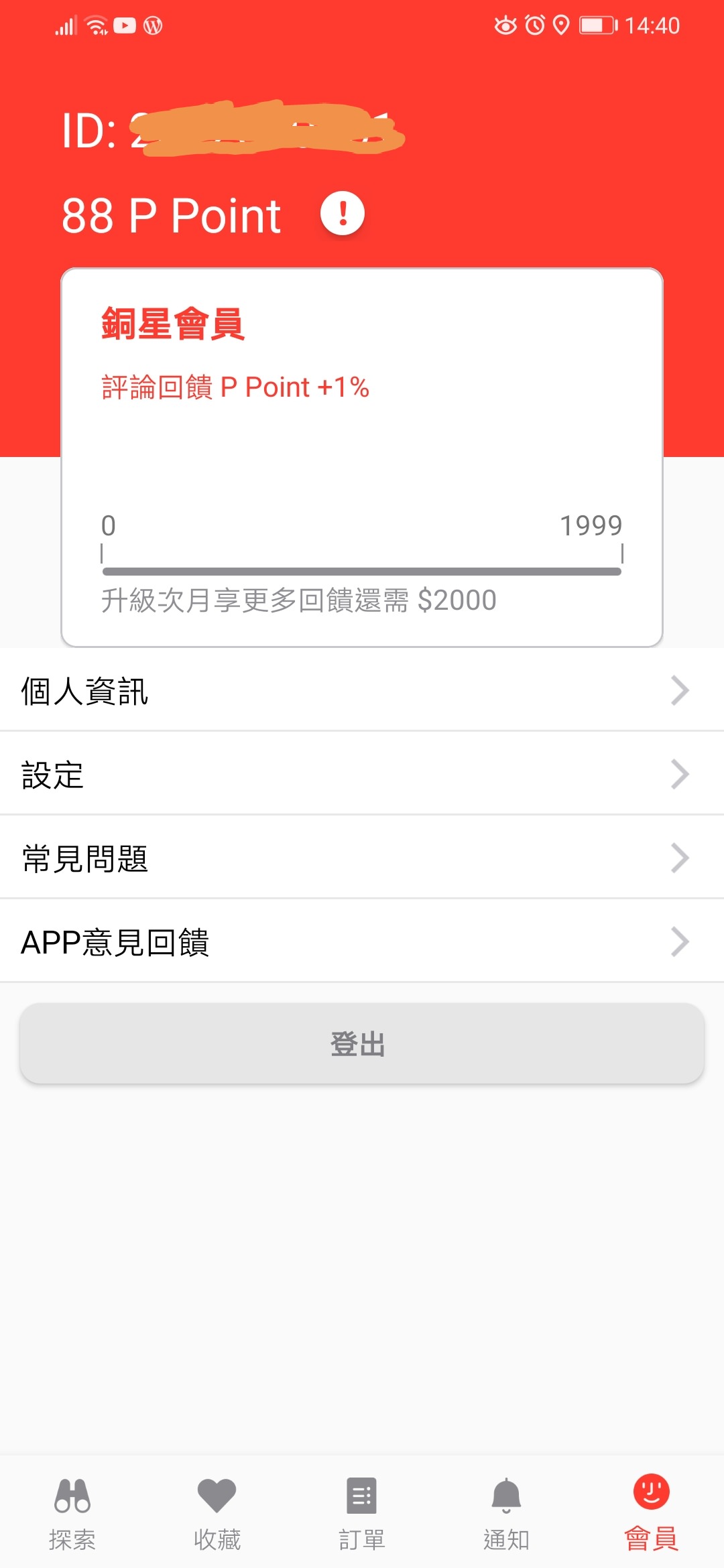The width and height of the screenshot is (724, 1568).
Task: Open the 銅星會員 membership card
Action: coord(362,458)
